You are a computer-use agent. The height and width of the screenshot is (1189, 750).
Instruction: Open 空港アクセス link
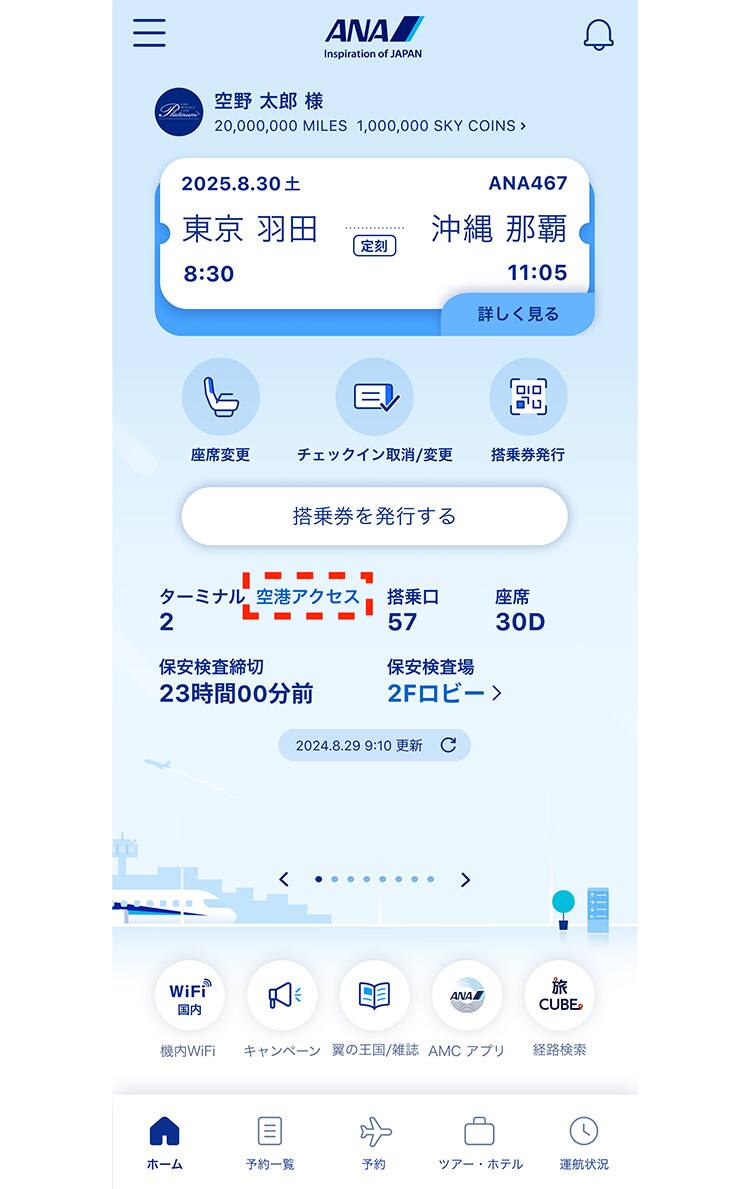(308, 597)
